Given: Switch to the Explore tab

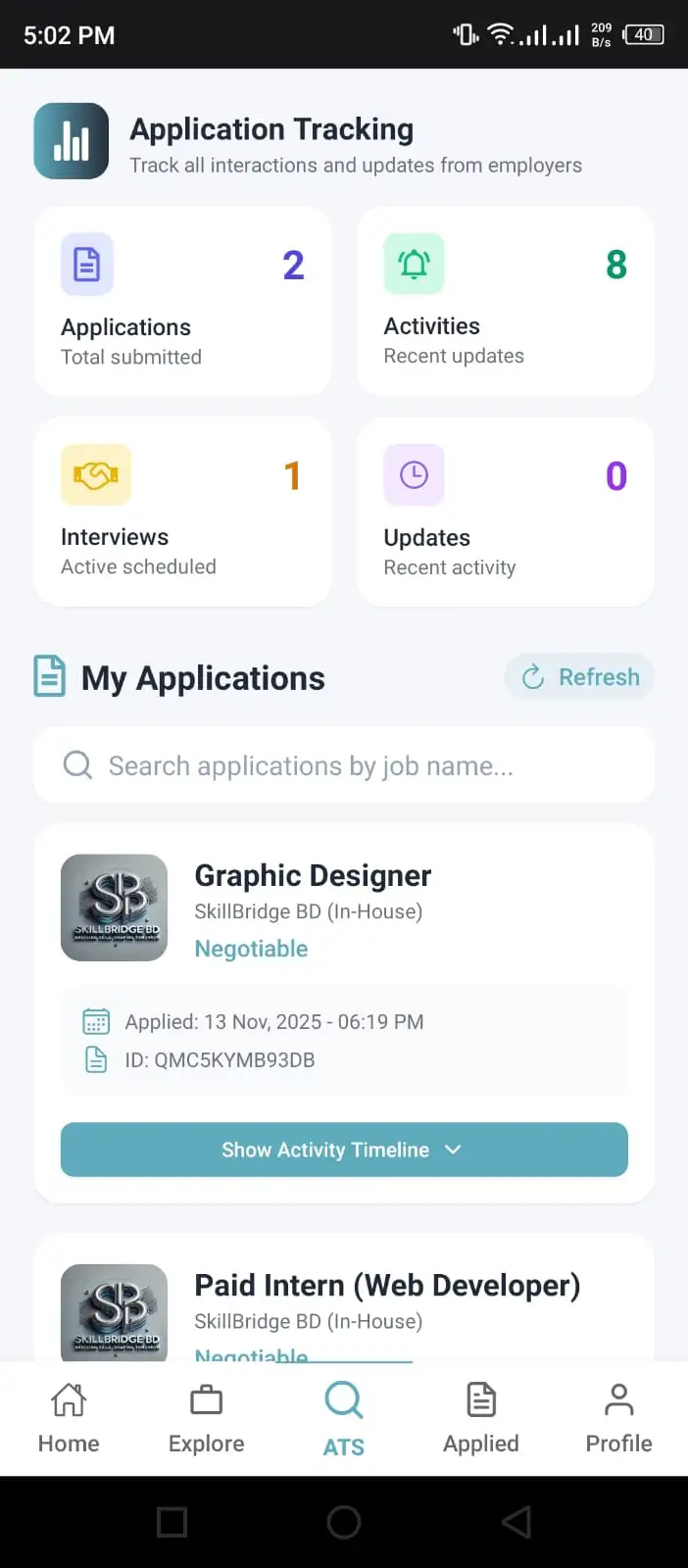Looking at the screenshot, I should tap(206, 1417).
